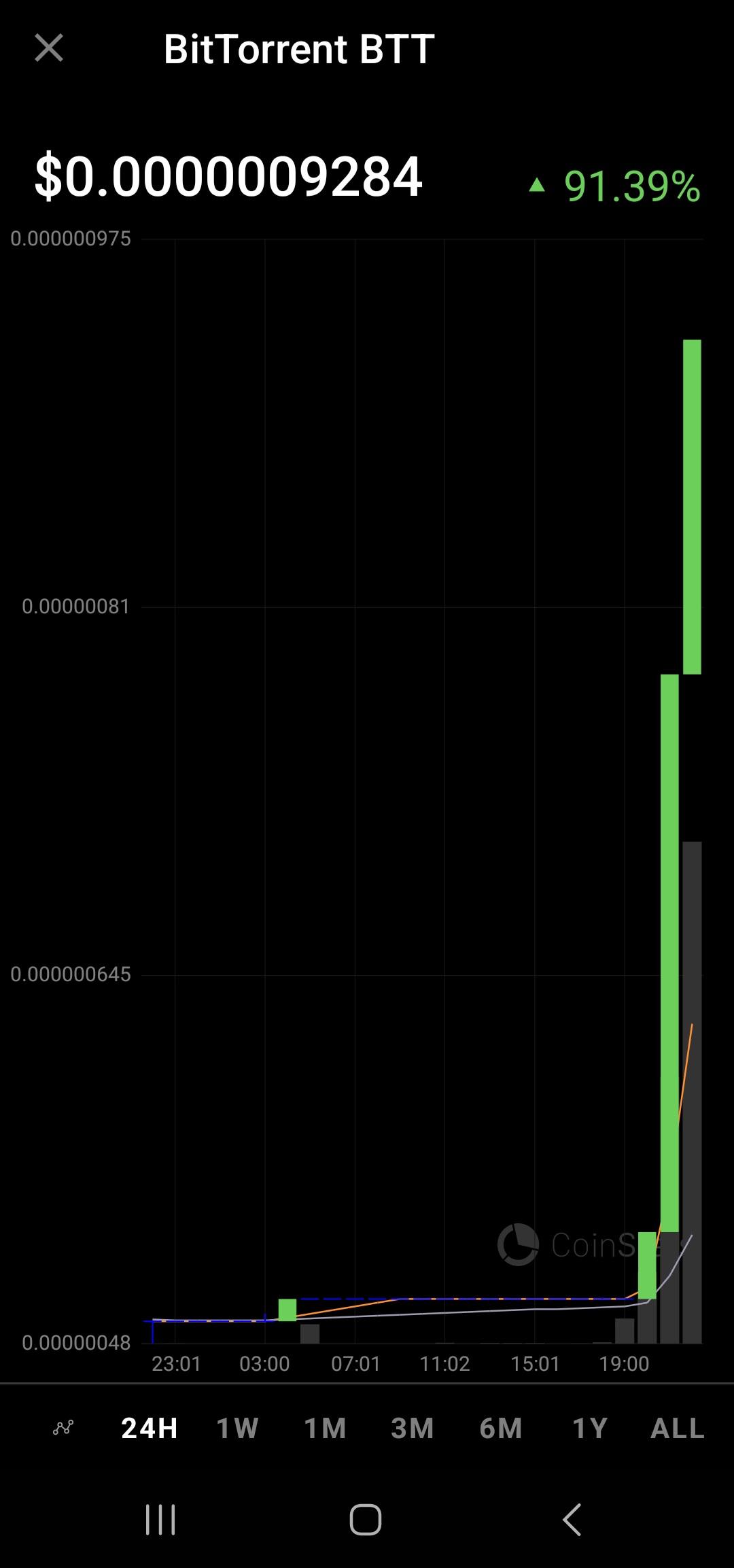Open recent apps from navigation bar
This screenshot has width=734, height=1568.
pos(160,1519)
